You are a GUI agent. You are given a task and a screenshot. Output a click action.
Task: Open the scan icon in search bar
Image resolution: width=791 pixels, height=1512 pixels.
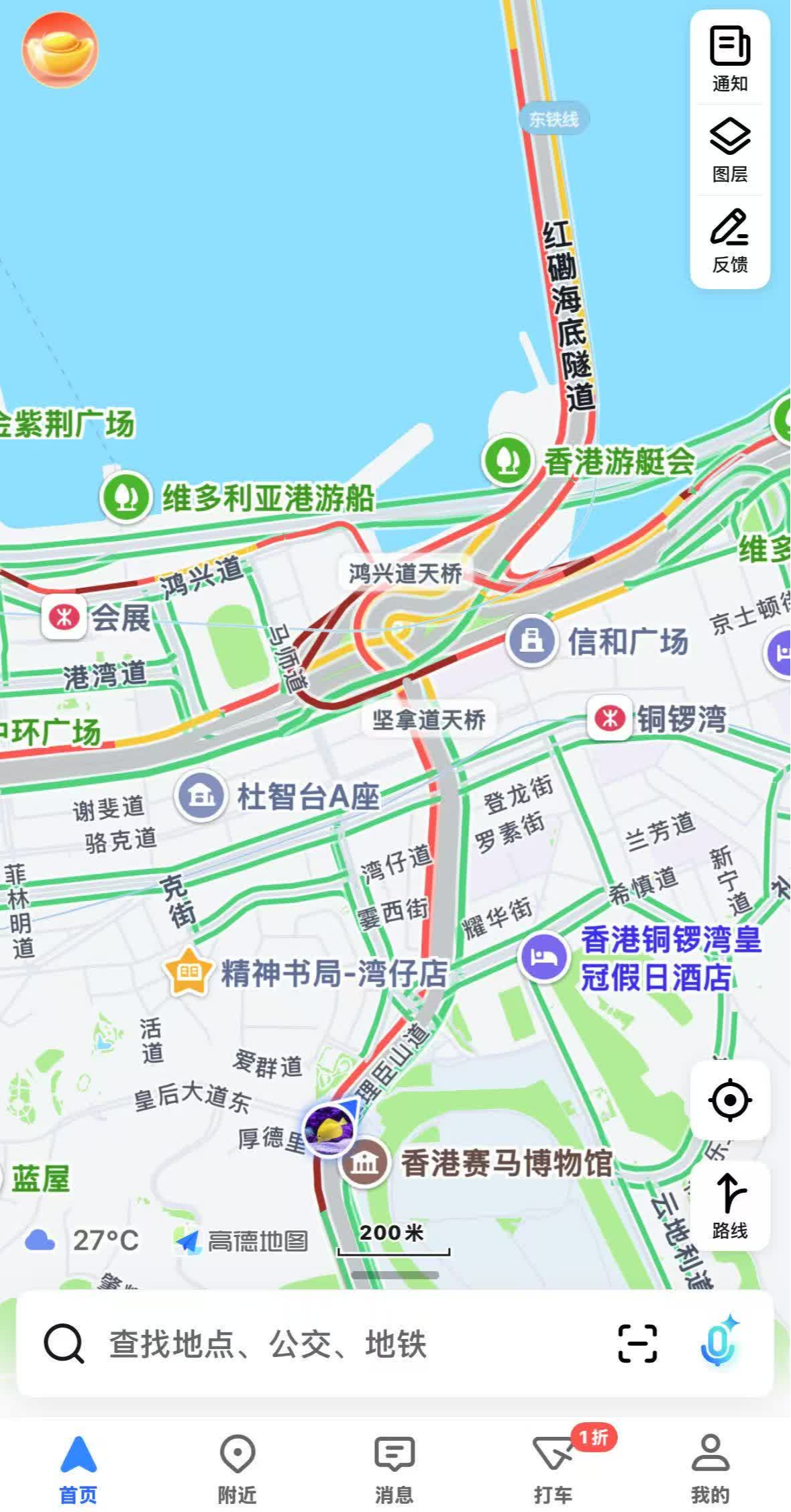(x=637, y=1344)
